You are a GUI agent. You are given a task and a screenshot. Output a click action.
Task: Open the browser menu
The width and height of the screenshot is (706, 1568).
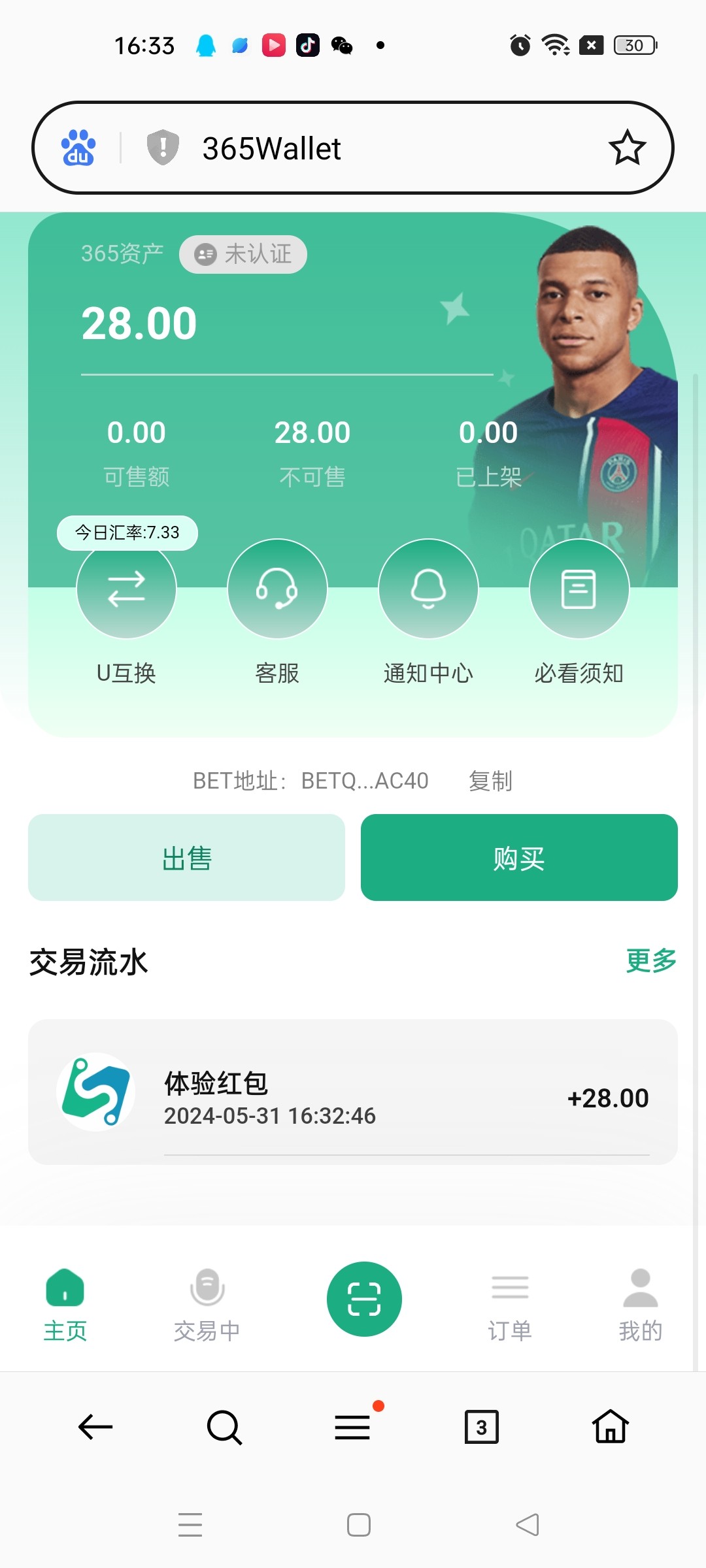(353, 1427)
